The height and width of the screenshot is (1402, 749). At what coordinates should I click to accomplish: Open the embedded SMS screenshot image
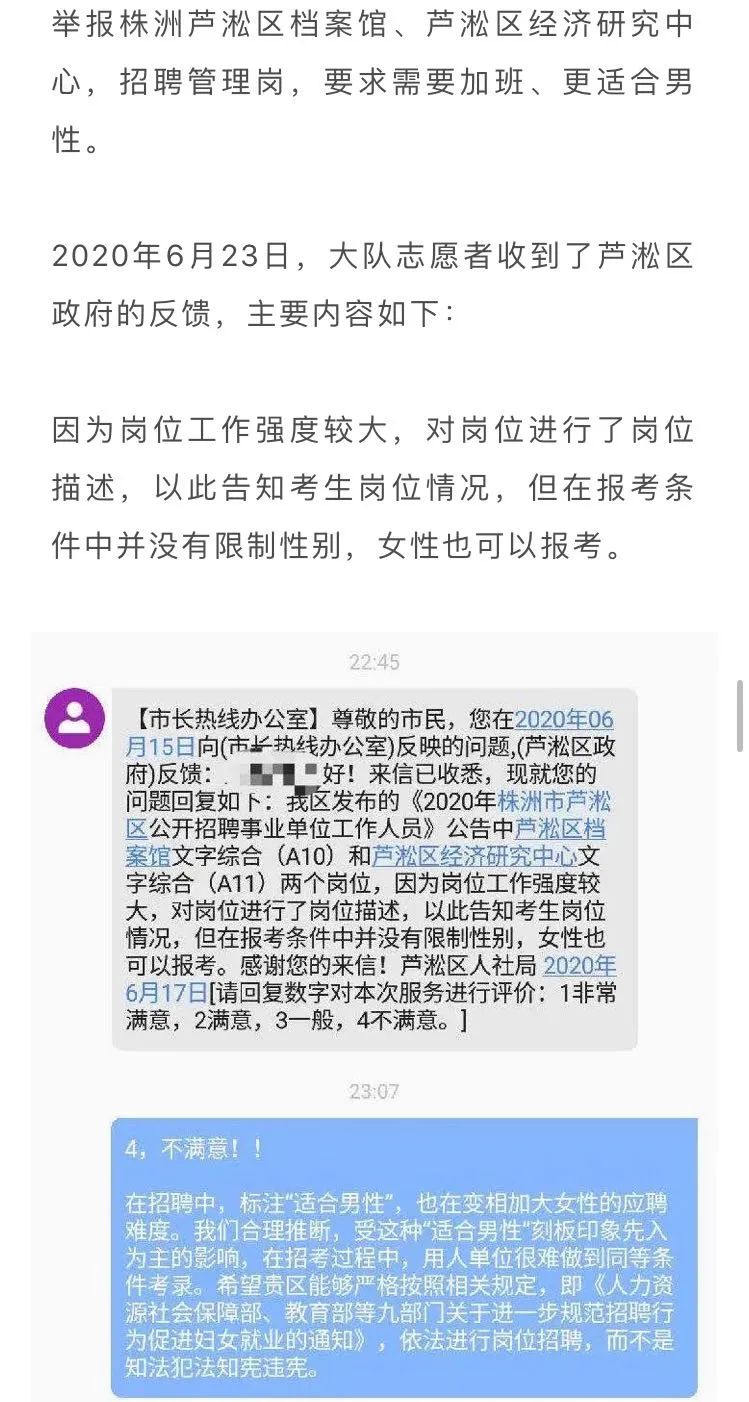(x=374, y=1015)
